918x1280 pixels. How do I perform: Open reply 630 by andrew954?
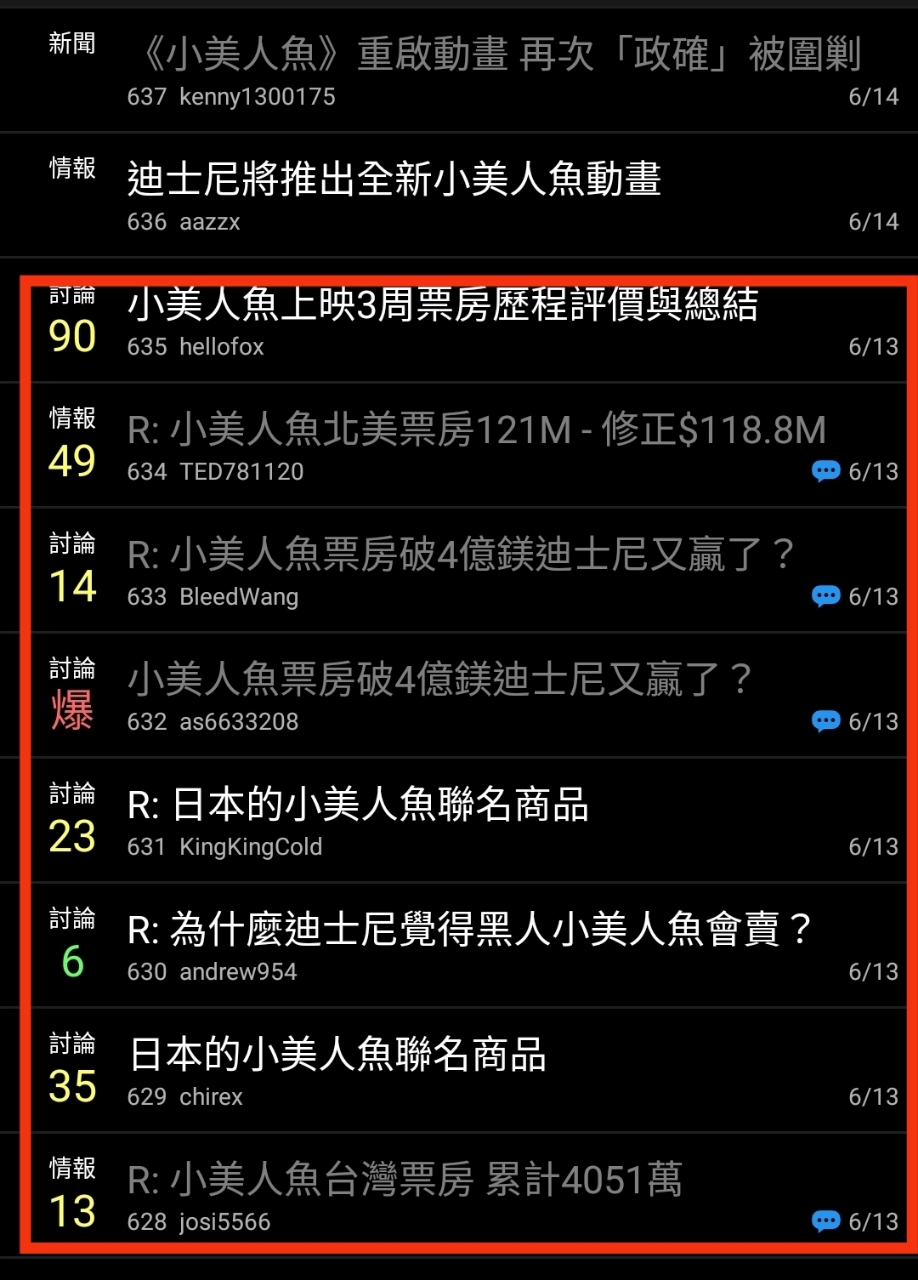pyautogui.click(x=470, y=931)
